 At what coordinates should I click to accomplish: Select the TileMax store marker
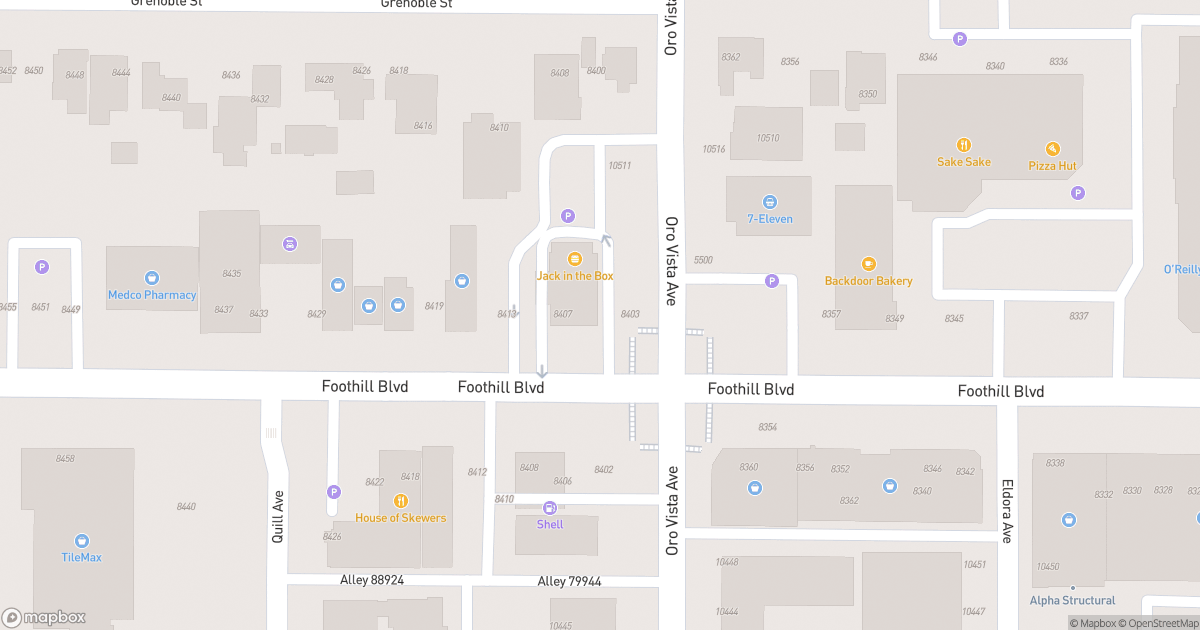[82, 541]
